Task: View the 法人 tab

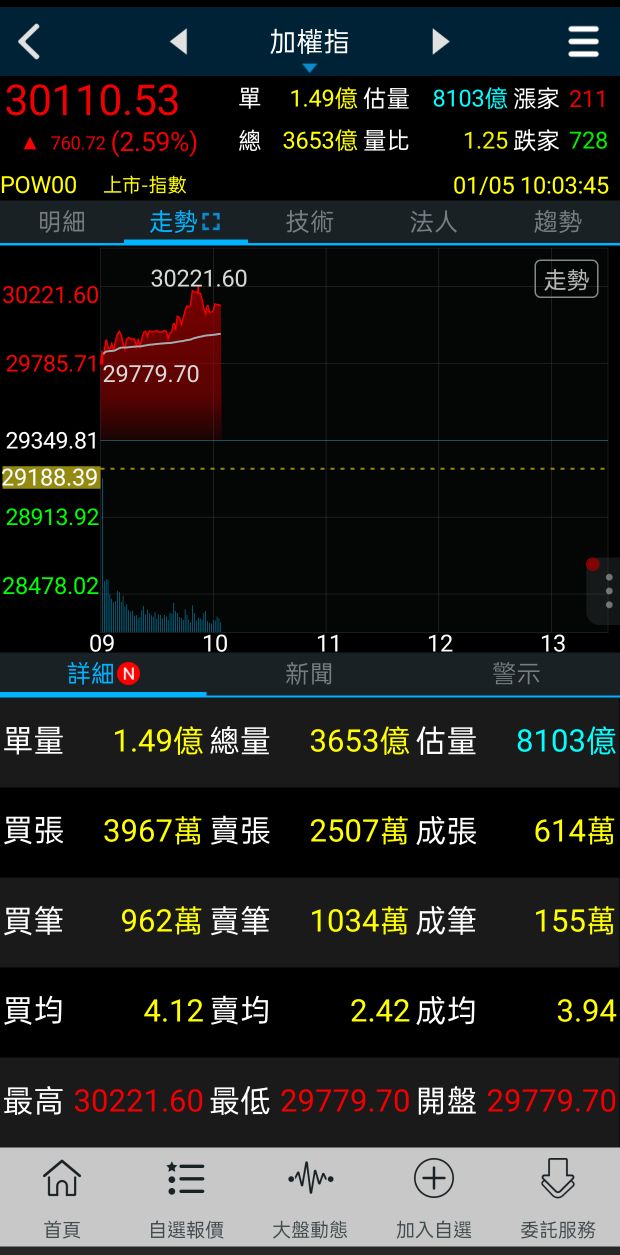Action: click(433, 222)
